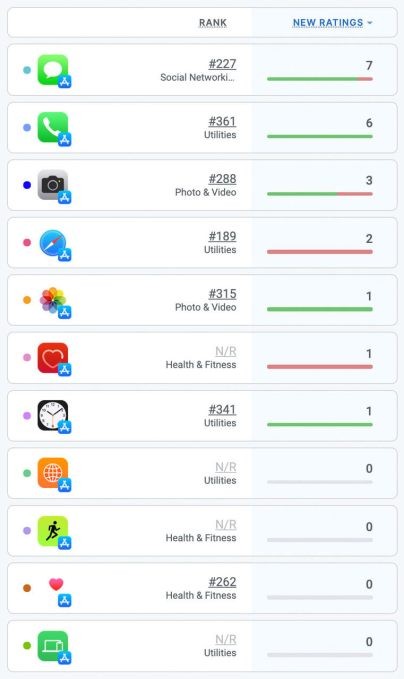Open the Fitness app with running figure
This screenshot has height=679, width=404.
53,531
